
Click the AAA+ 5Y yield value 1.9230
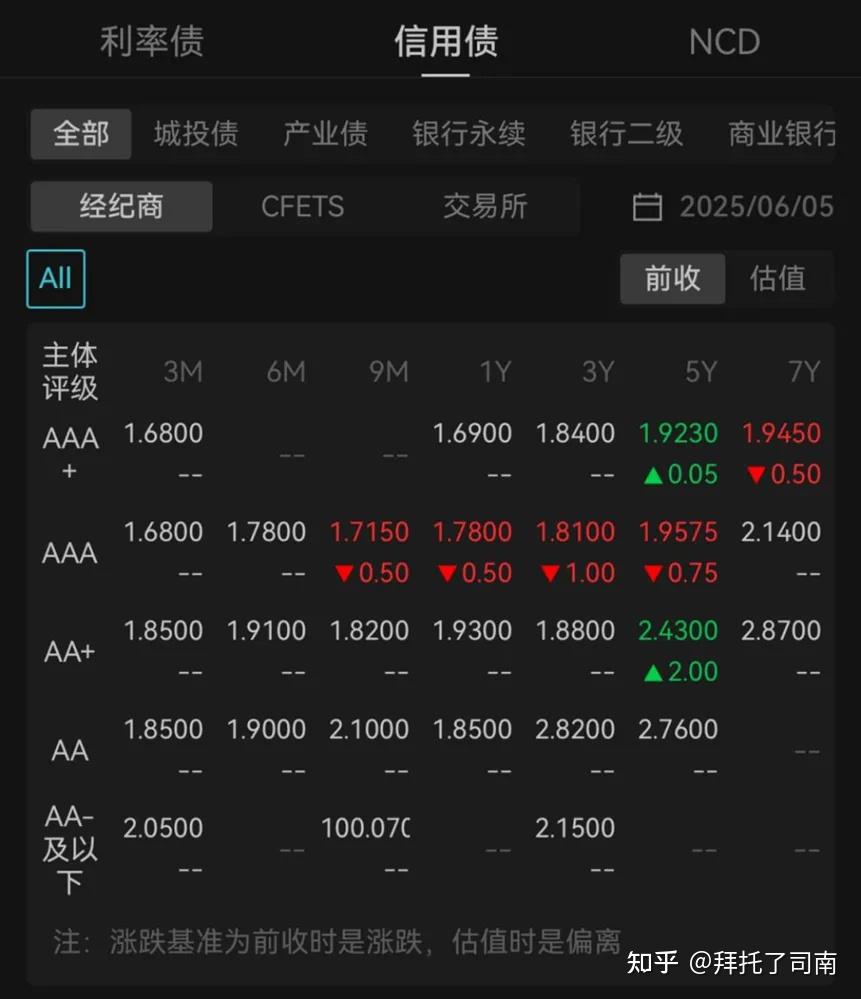(x=680, y=432)
